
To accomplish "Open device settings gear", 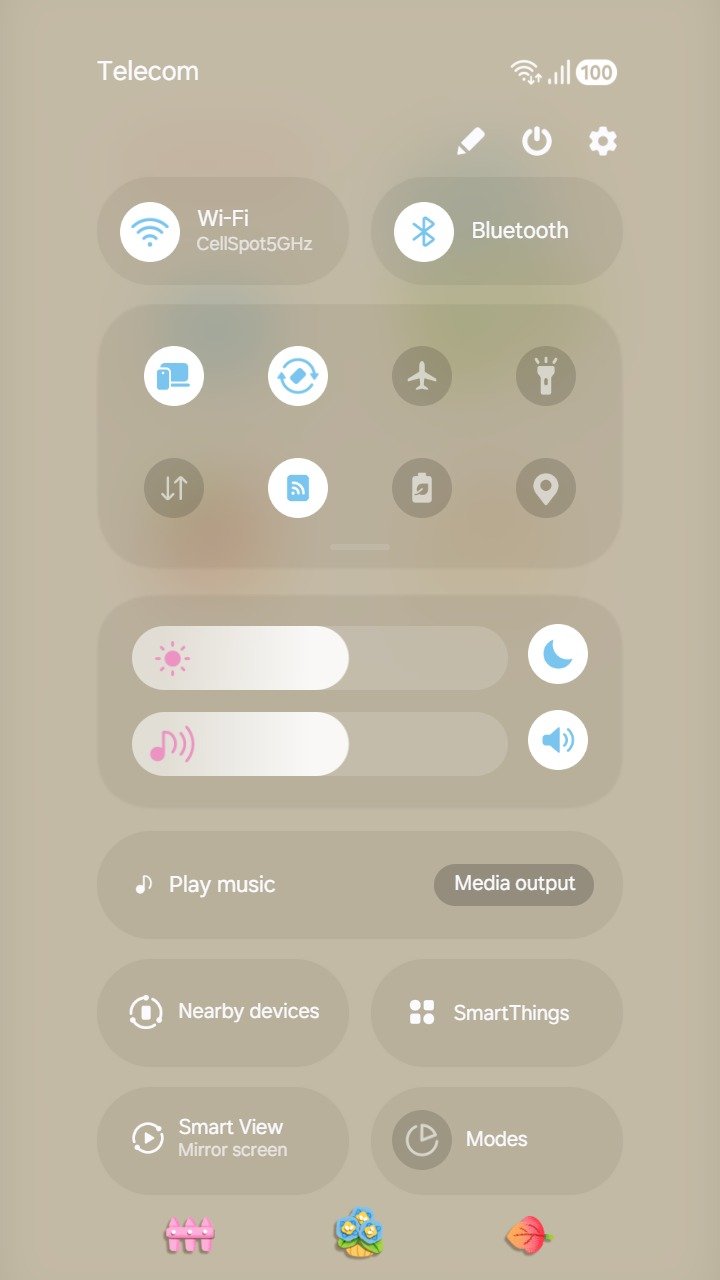I will pyautogui.click(x=602, y=142).
